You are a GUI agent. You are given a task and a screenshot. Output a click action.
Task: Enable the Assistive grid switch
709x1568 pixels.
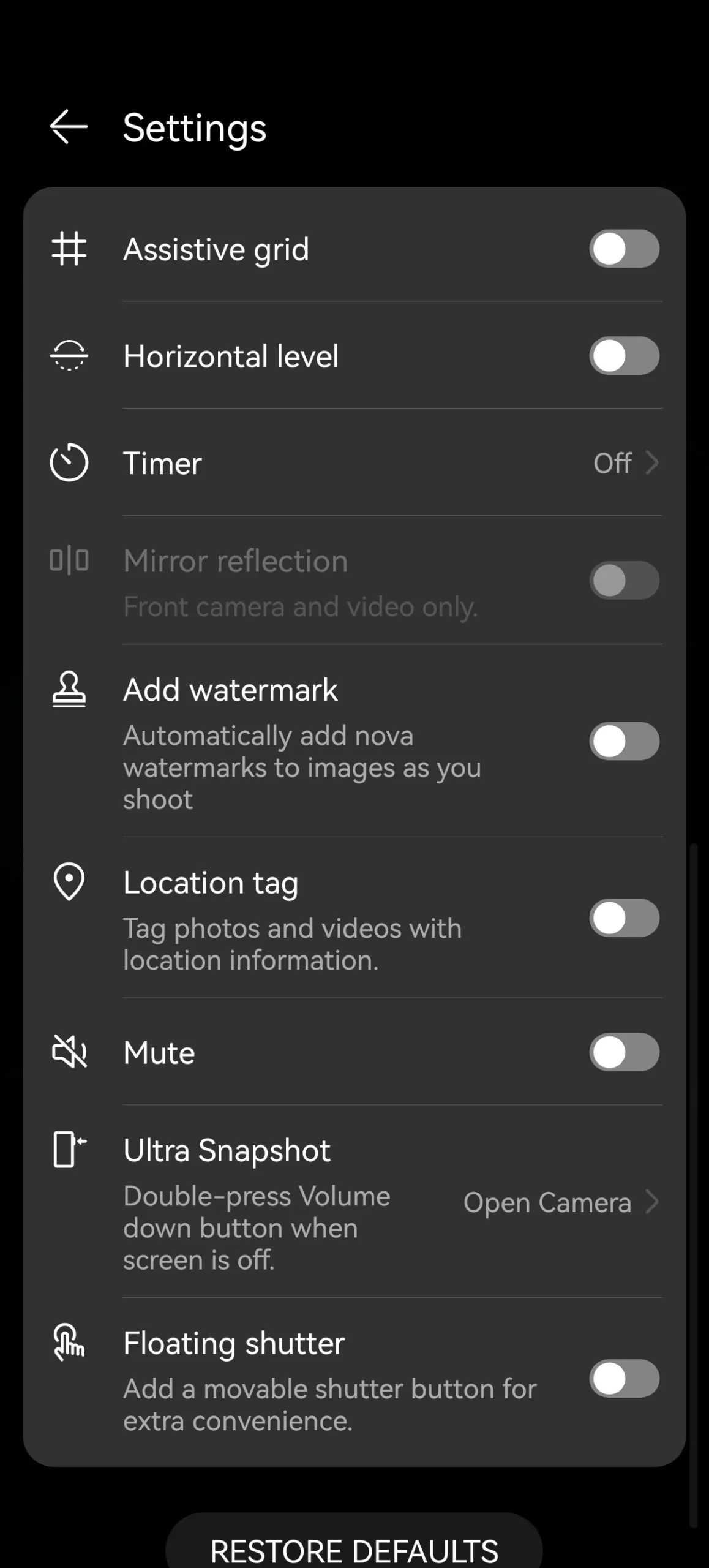click(624, 249)
